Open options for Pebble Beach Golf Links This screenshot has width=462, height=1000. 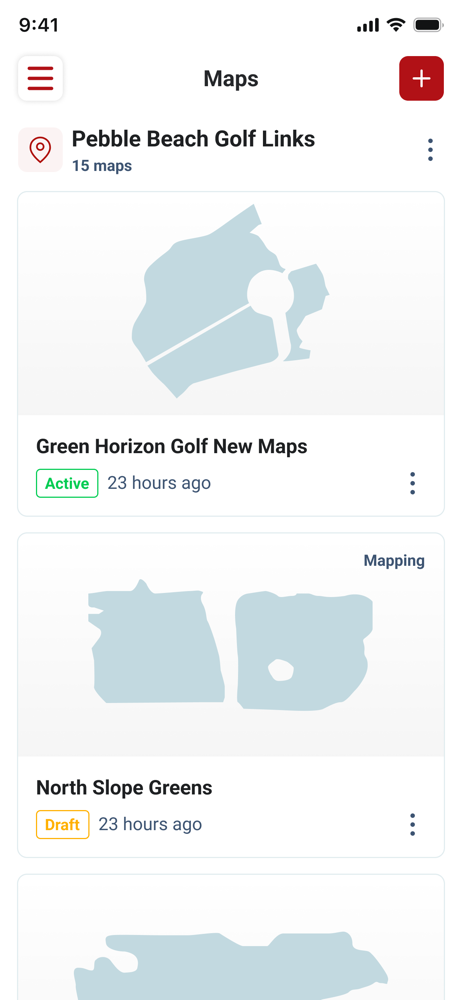tap(430, 150)
